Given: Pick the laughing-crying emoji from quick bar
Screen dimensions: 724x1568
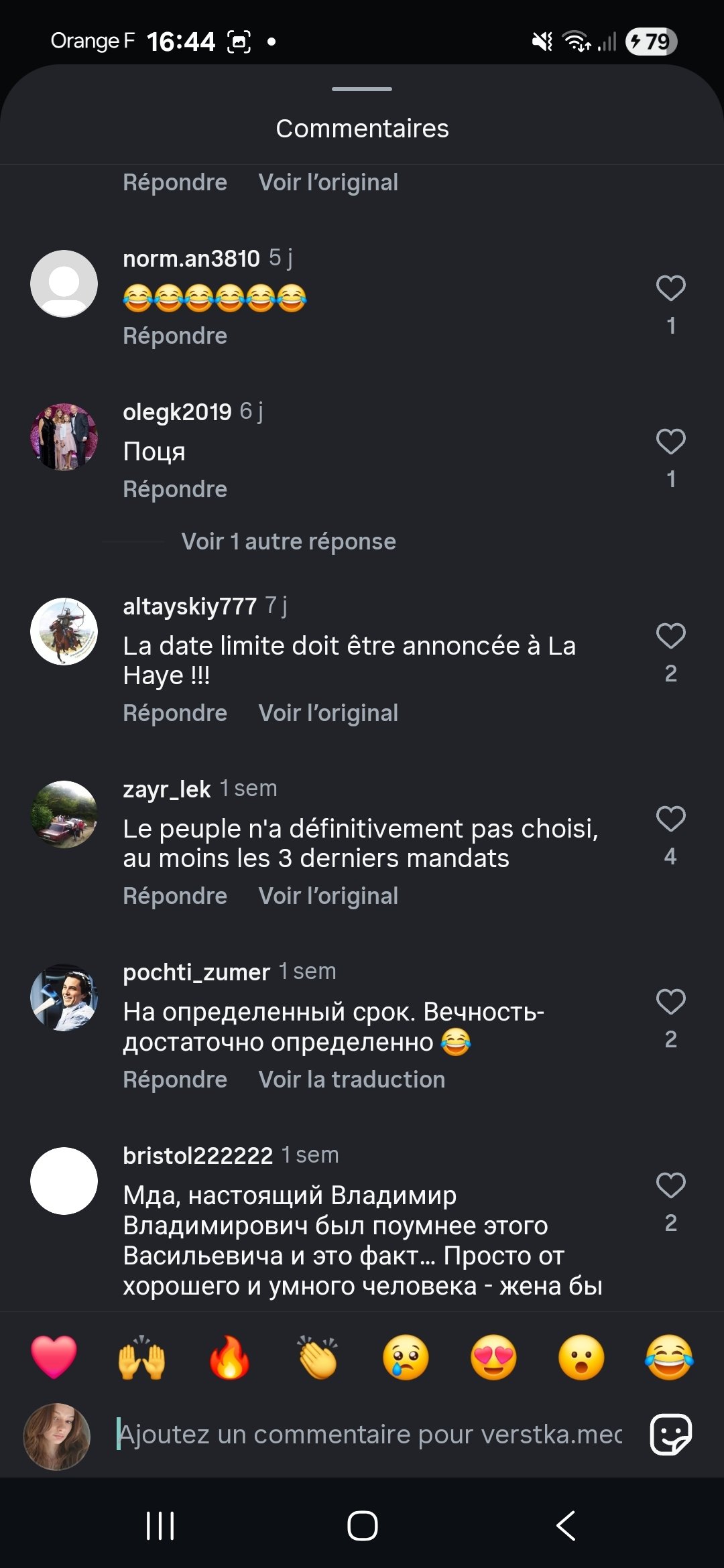Looking at the screenshot, I should 669,1358.
